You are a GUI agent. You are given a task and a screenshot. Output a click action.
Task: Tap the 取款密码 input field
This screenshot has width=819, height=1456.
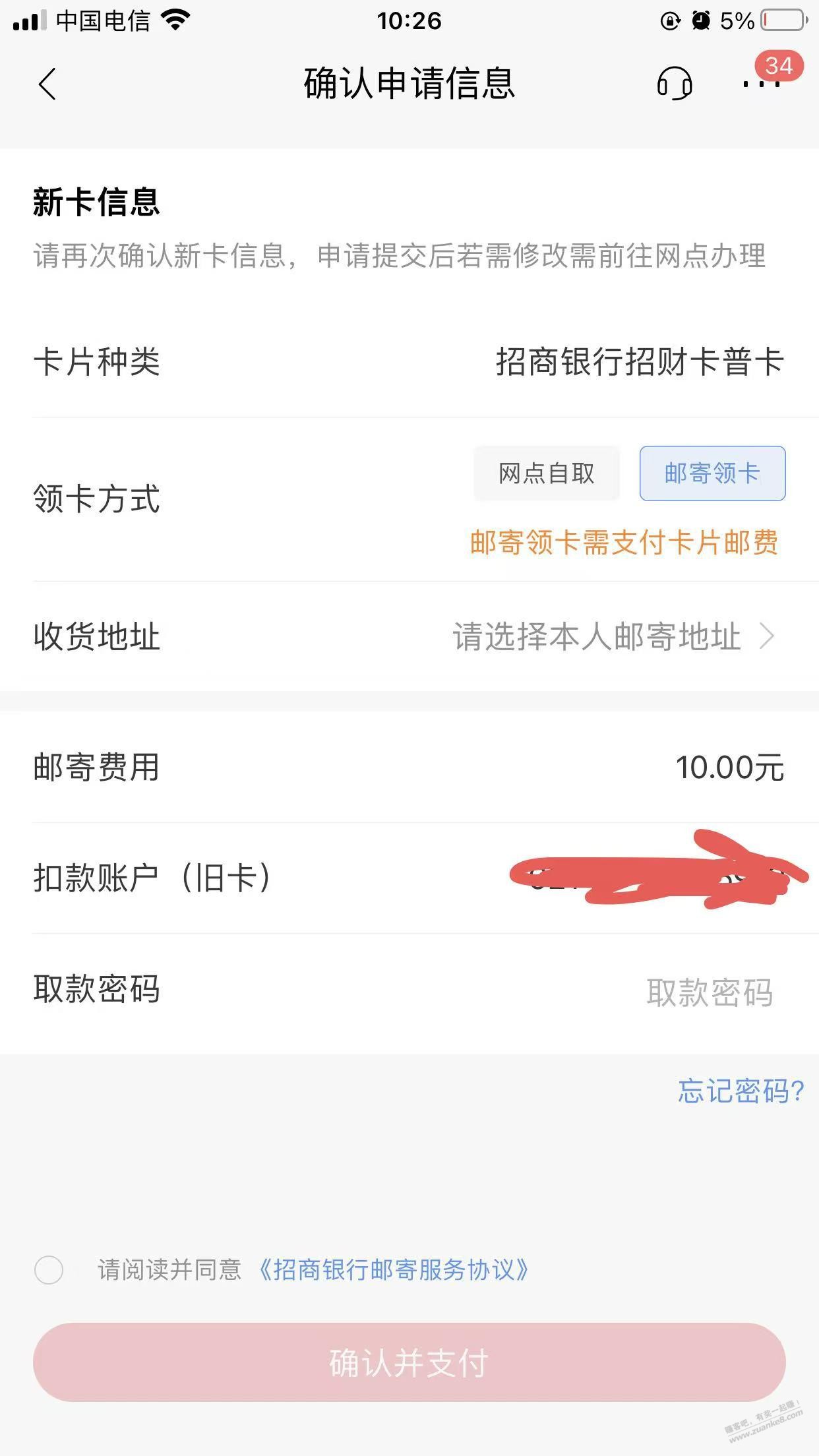click(708, 992)
